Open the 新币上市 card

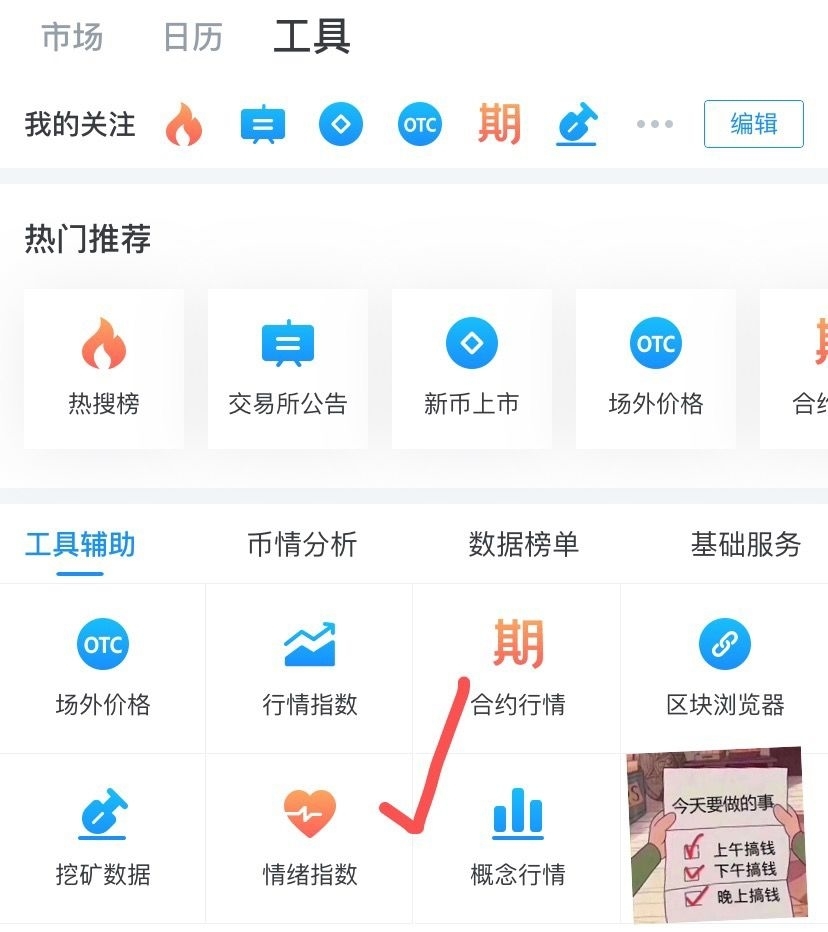coord(471,368)
